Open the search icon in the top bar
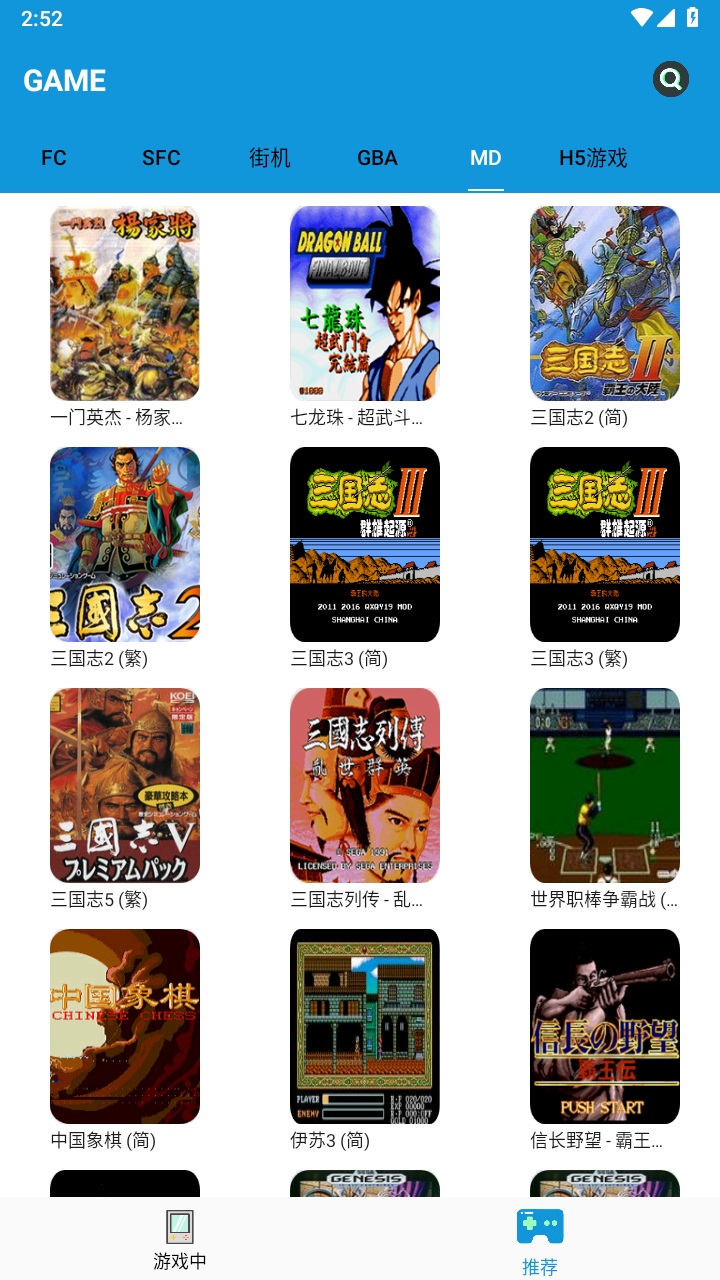The width and height of the screenshot is (720, 1280). [670, 79]
